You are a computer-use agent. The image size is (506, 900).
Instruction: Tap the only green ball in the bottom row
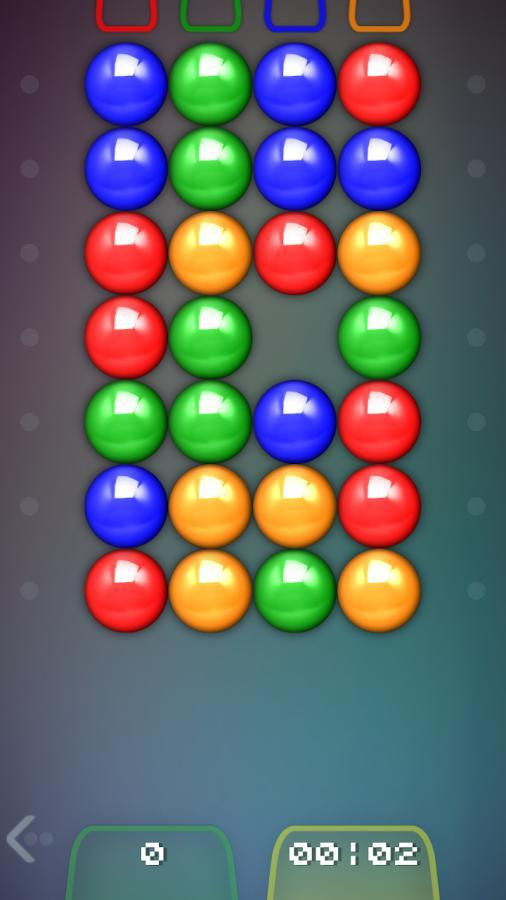(x=294, y=590)
